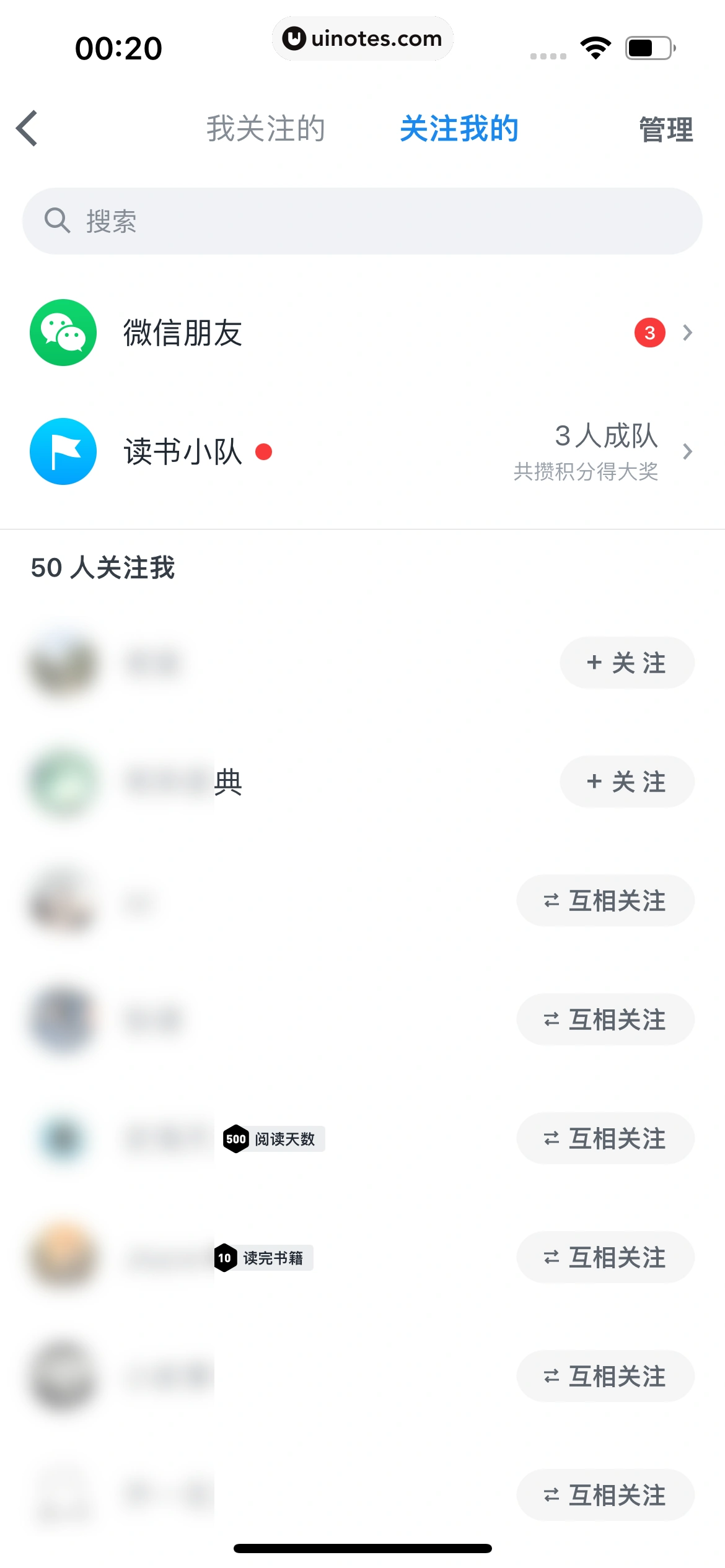Viewport: 725px width, 1568px height.
Task: Switch to the 我关注的 tab
Action: [266, 129]
